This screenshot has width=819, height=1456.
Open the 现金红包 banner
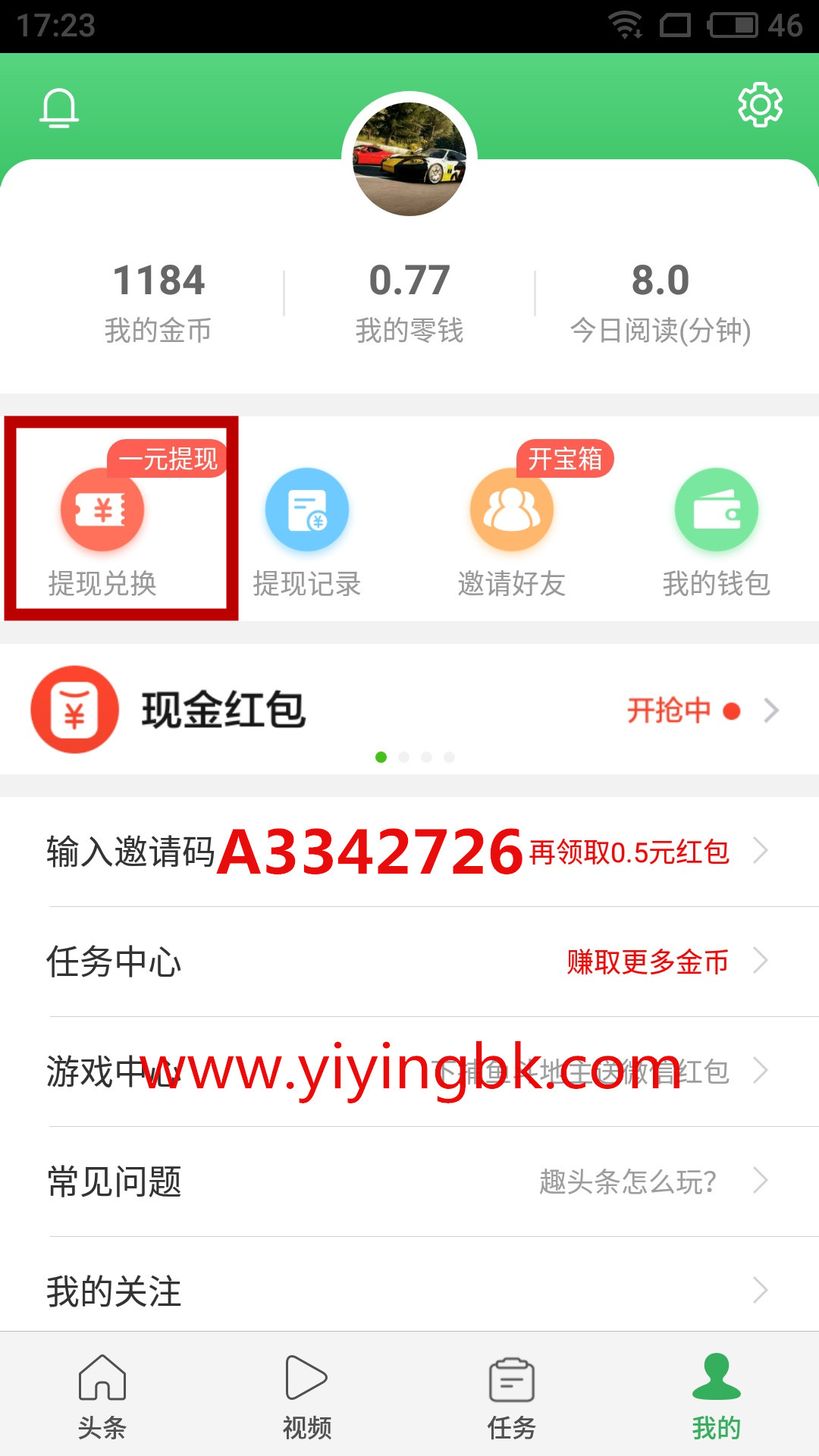[409, 710]
